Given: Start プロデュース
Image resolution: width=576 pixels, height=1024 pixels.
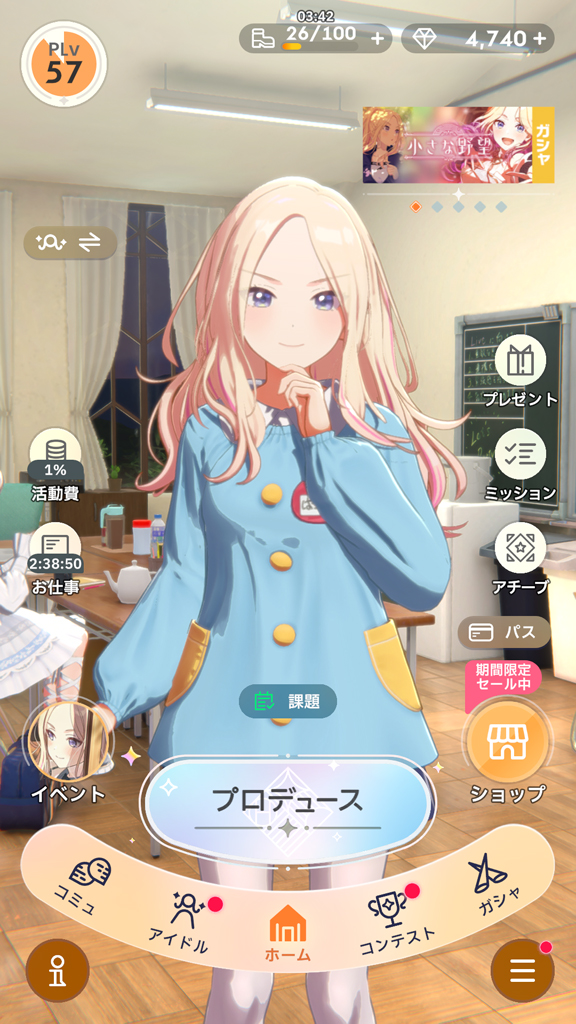Looking at the screenshot, I should (x=288, y=801).
